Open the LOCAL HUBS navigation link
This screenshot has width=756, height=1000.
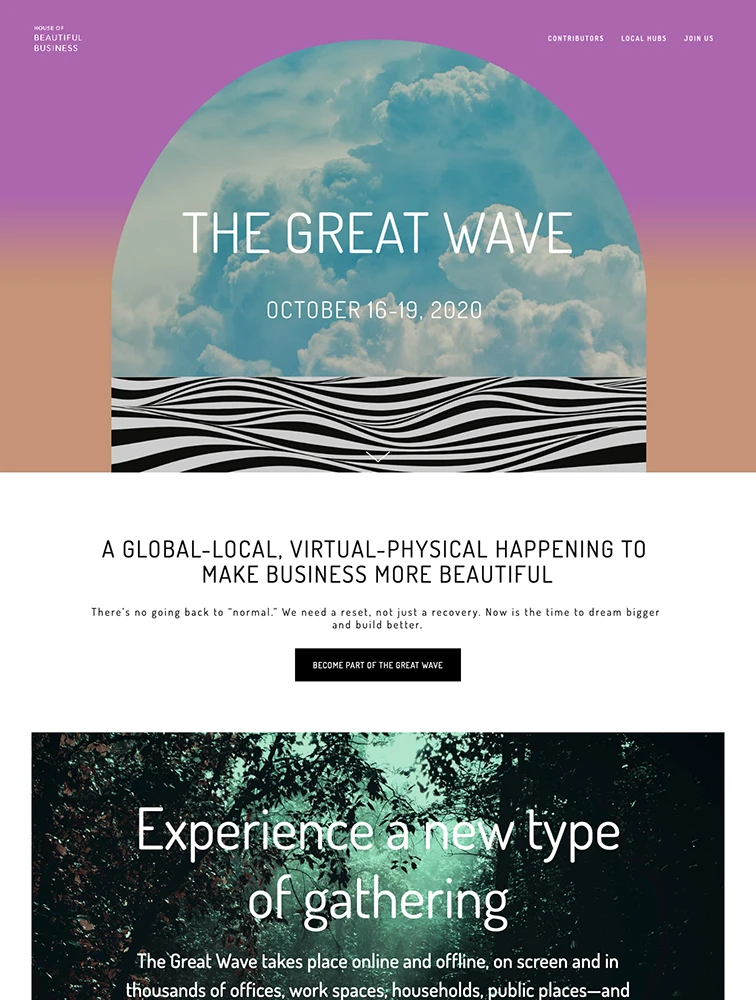tap(643, 38)
